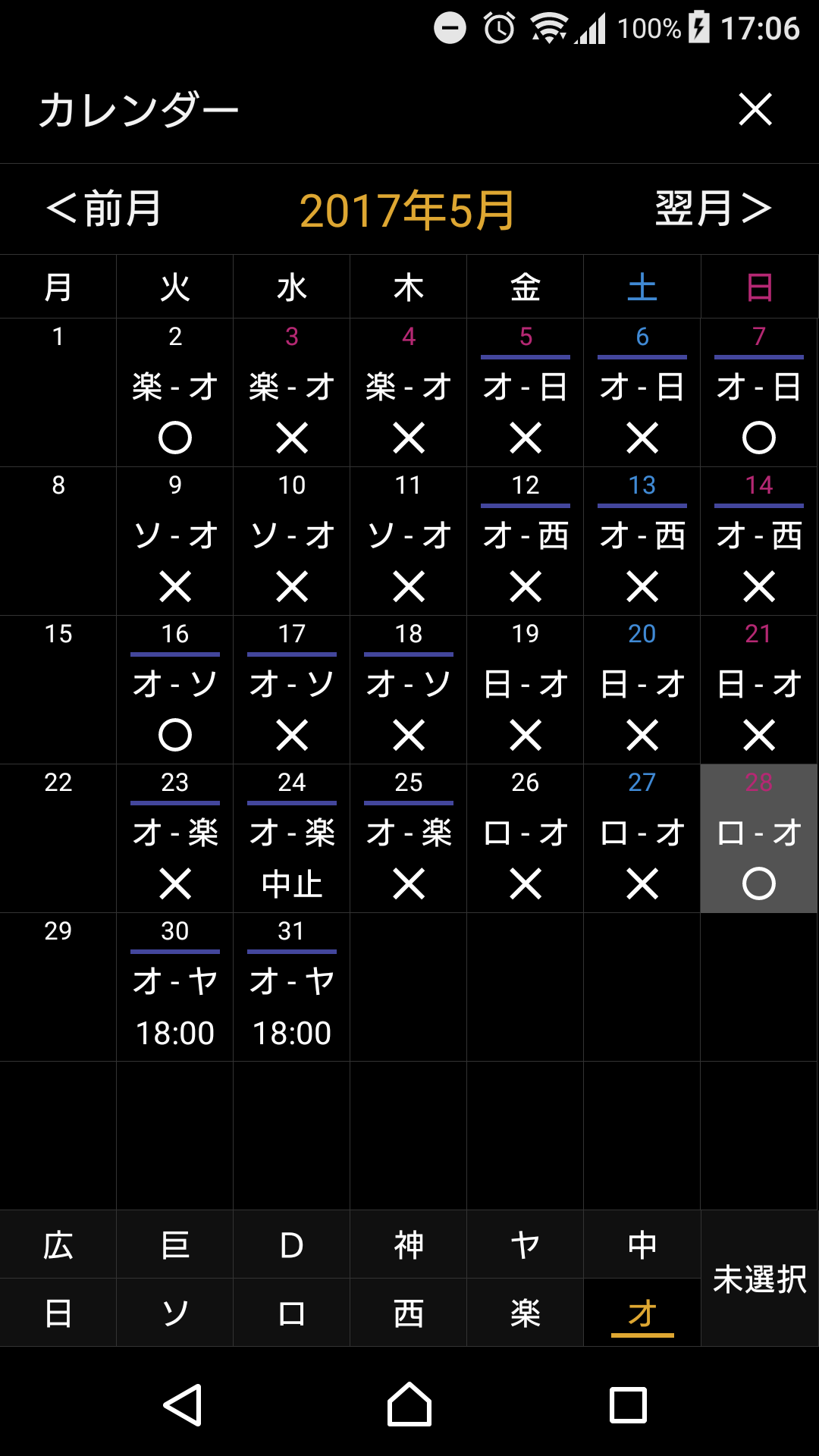Close the calendar screen

(x=755, y=110)
